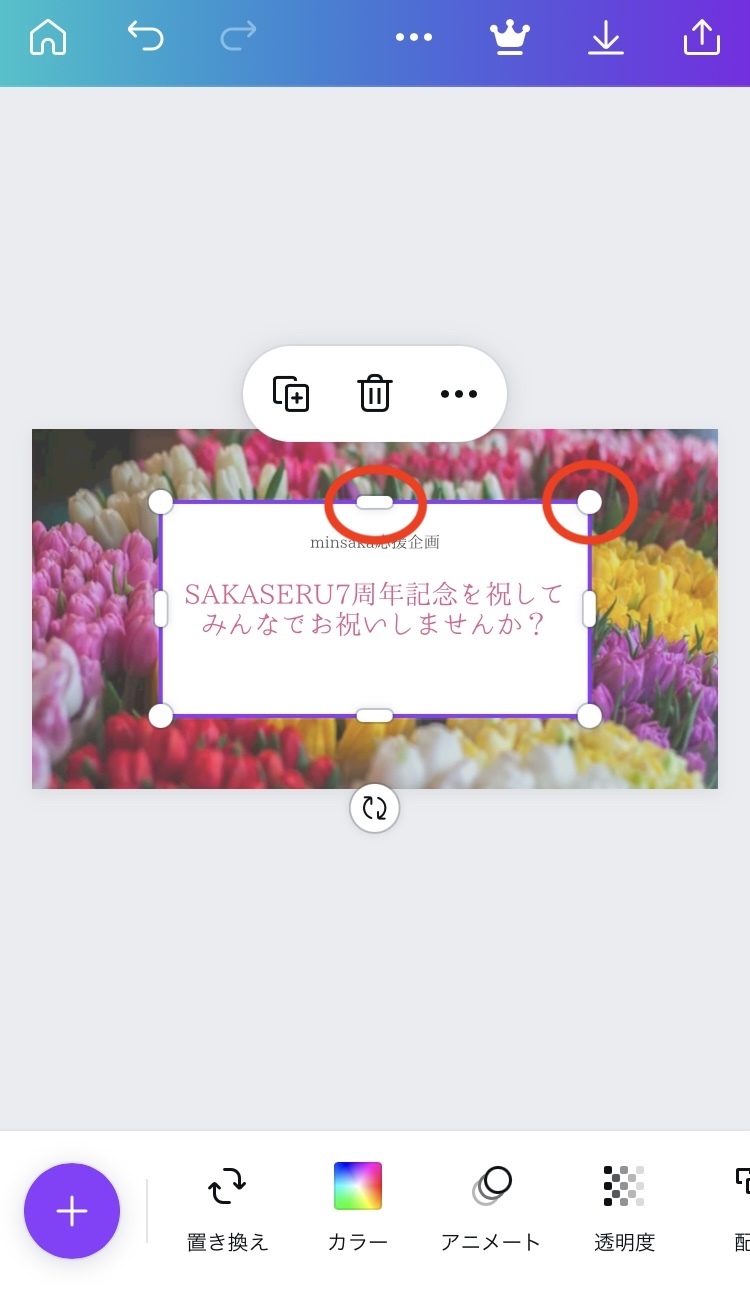Screen dimensions: 750x1290
Task: Tap the purple plus add button
Action: click(x=72, y=1210)
